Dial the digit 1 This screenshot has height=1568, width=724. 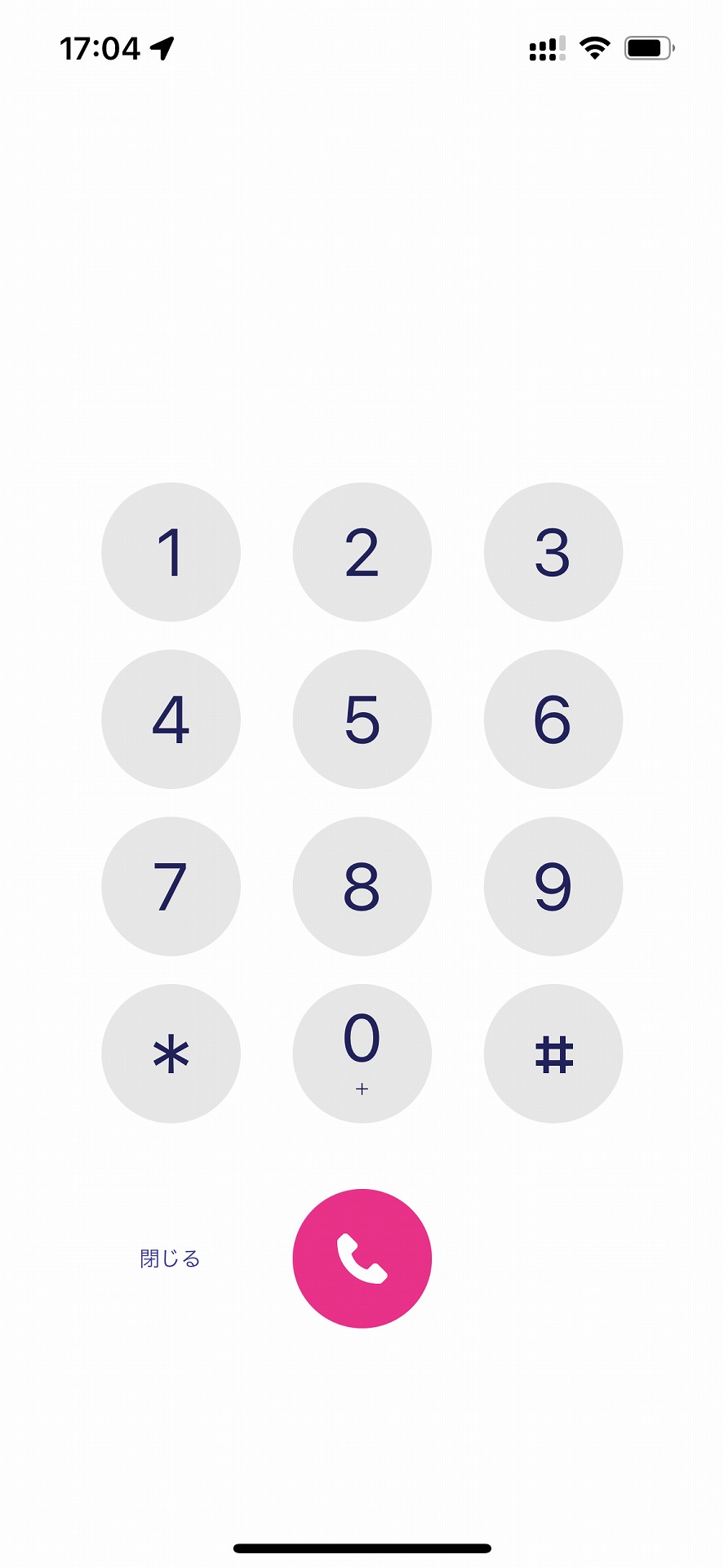pos(171,552)
